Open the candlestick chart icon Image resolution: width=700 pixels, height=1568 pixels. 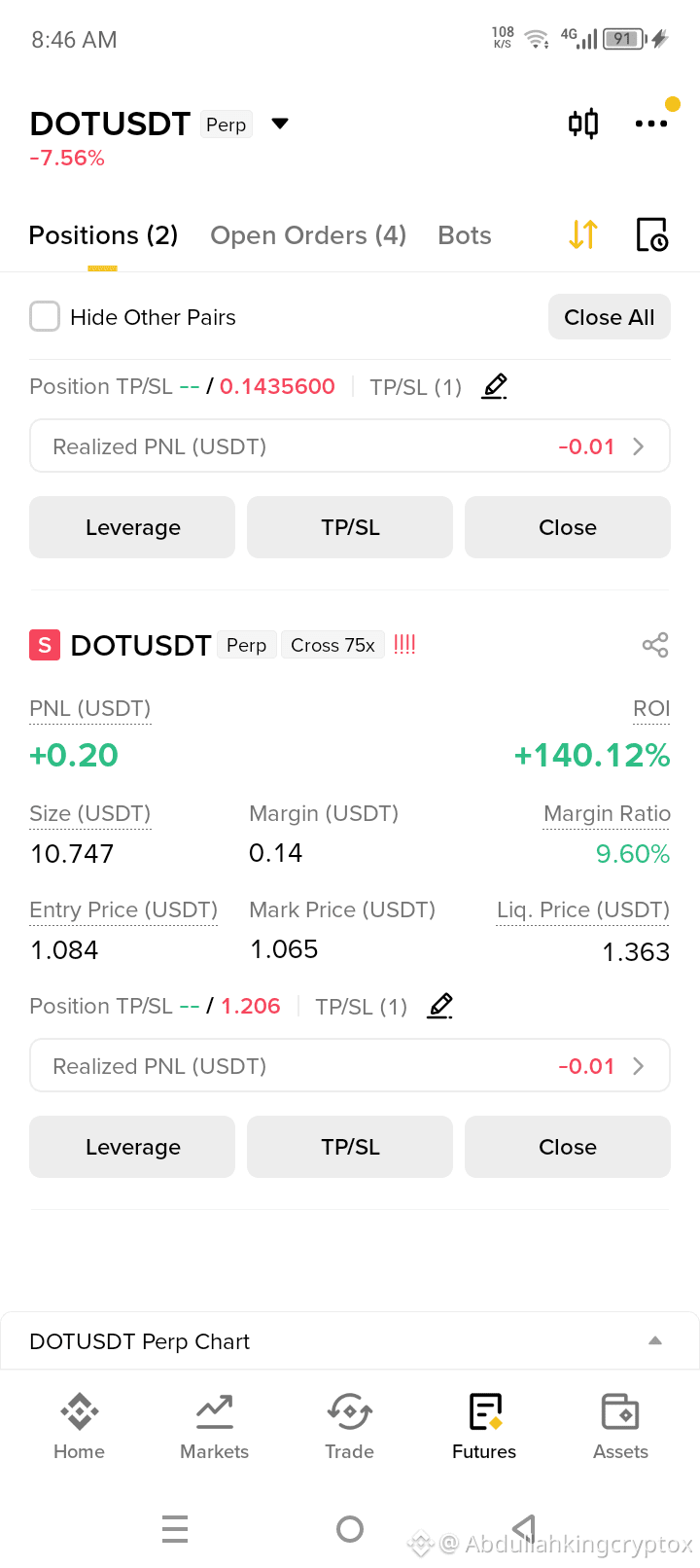pos(583,124)
